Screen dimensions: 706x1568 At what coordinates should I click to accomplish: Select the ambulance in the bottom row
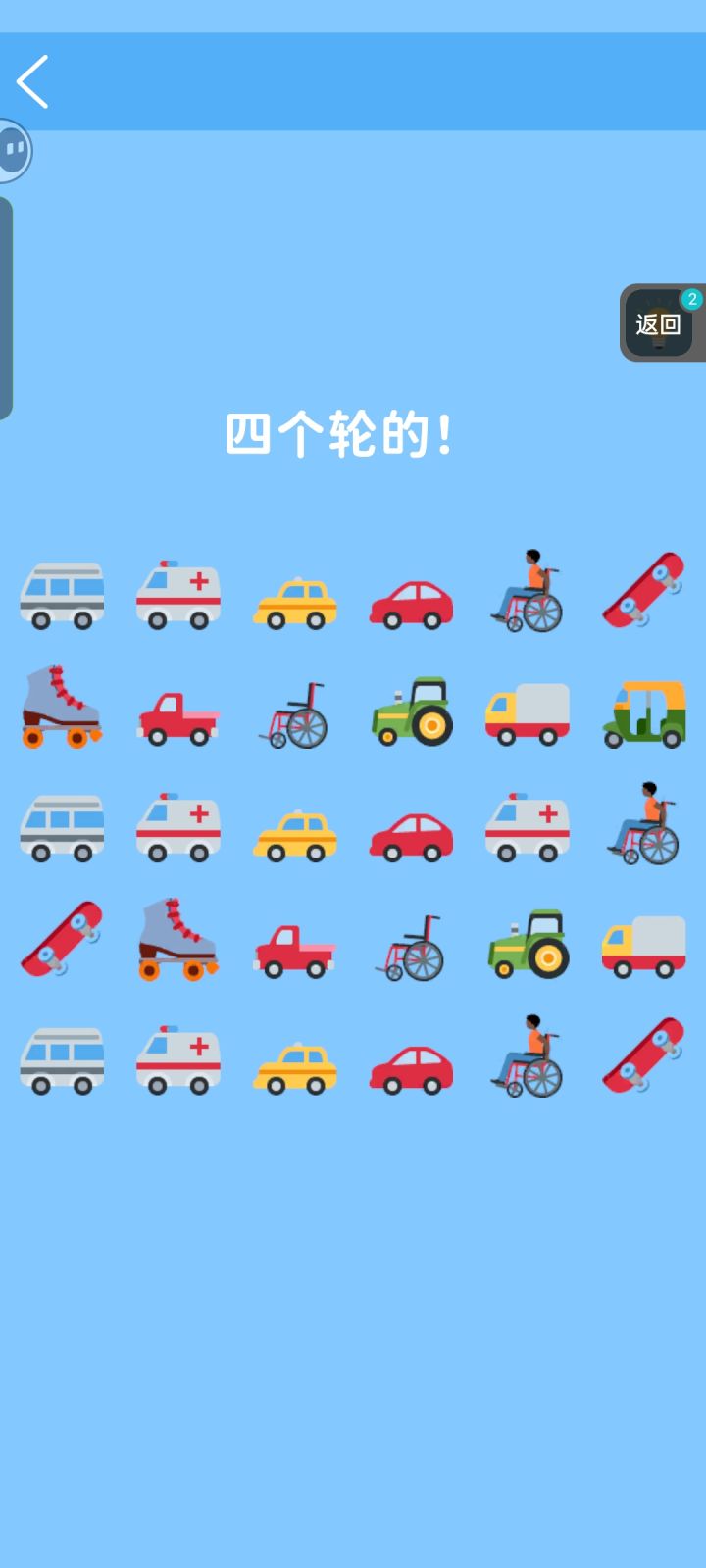coord(177,1058)
